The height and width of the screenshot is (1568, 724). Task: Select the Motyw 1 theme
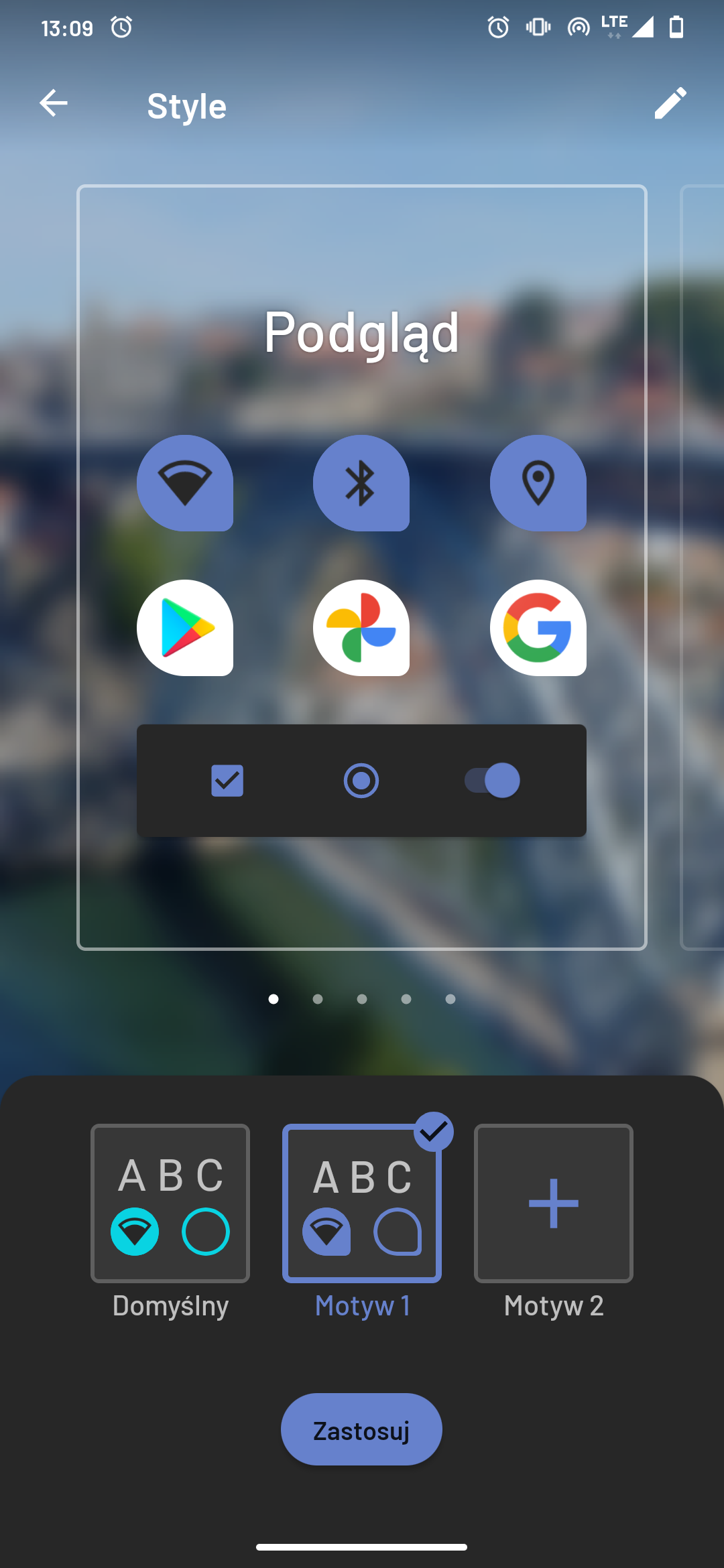click(x=362, y=1203)
